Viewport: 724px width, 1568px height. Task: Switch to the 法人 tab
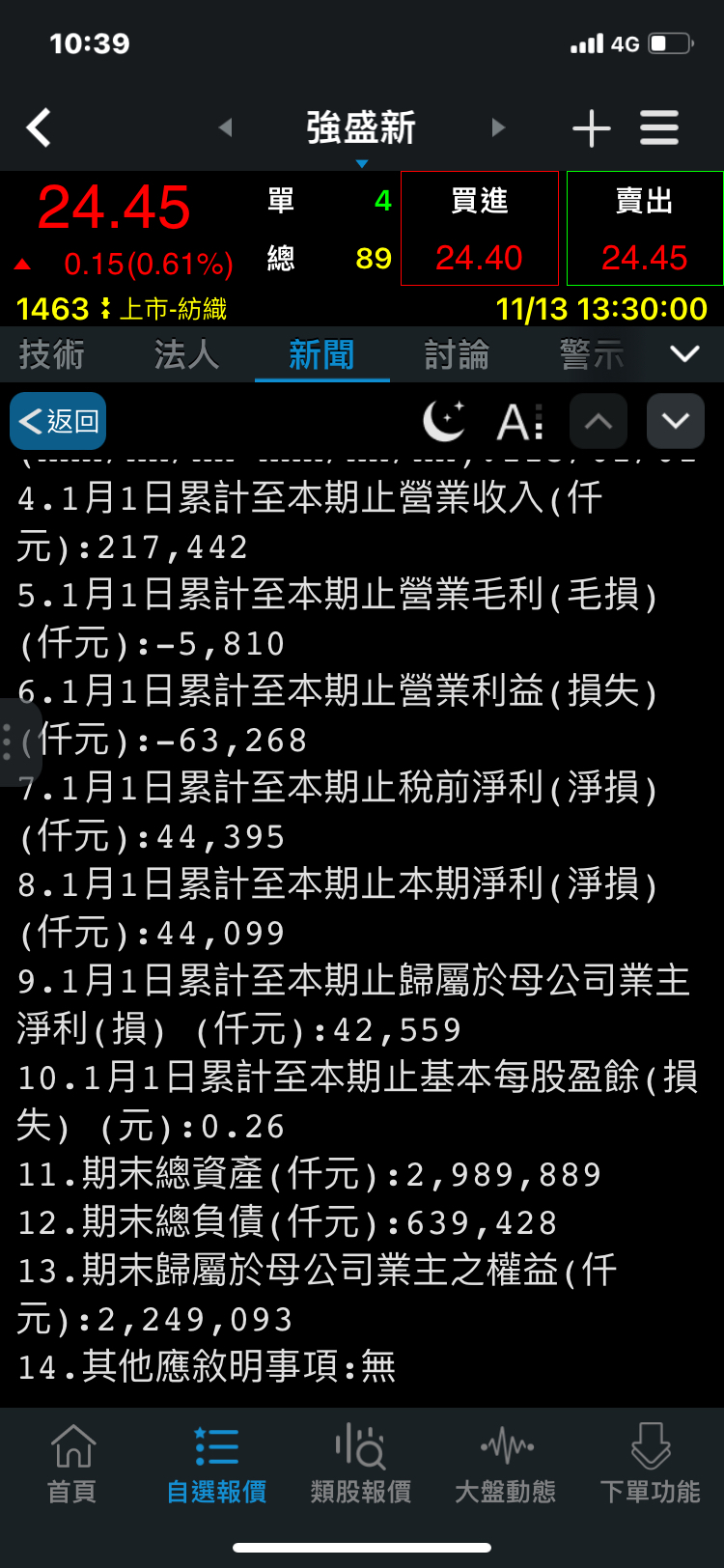(186, 354)
